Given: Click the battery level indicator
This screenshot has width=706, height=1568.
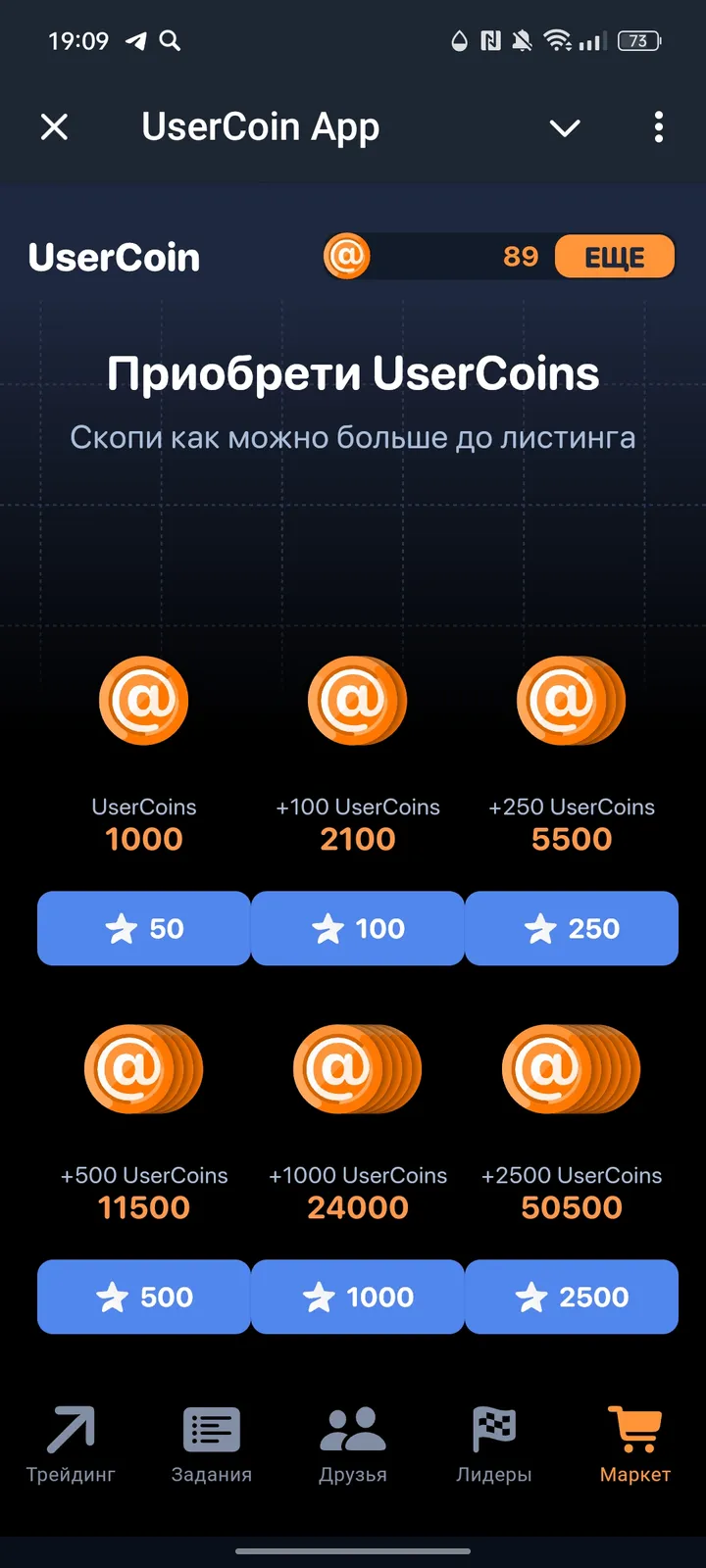Looking at the screenshot, I should coord(638,41).
